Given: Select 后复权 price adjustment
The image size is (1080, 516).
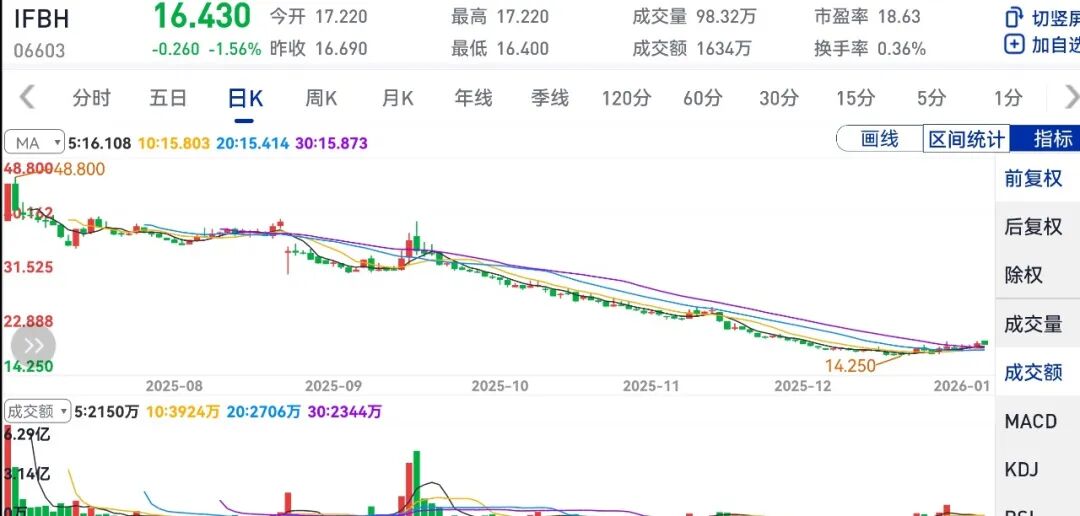Looking at the screenshot, I should coord(1033,227).
